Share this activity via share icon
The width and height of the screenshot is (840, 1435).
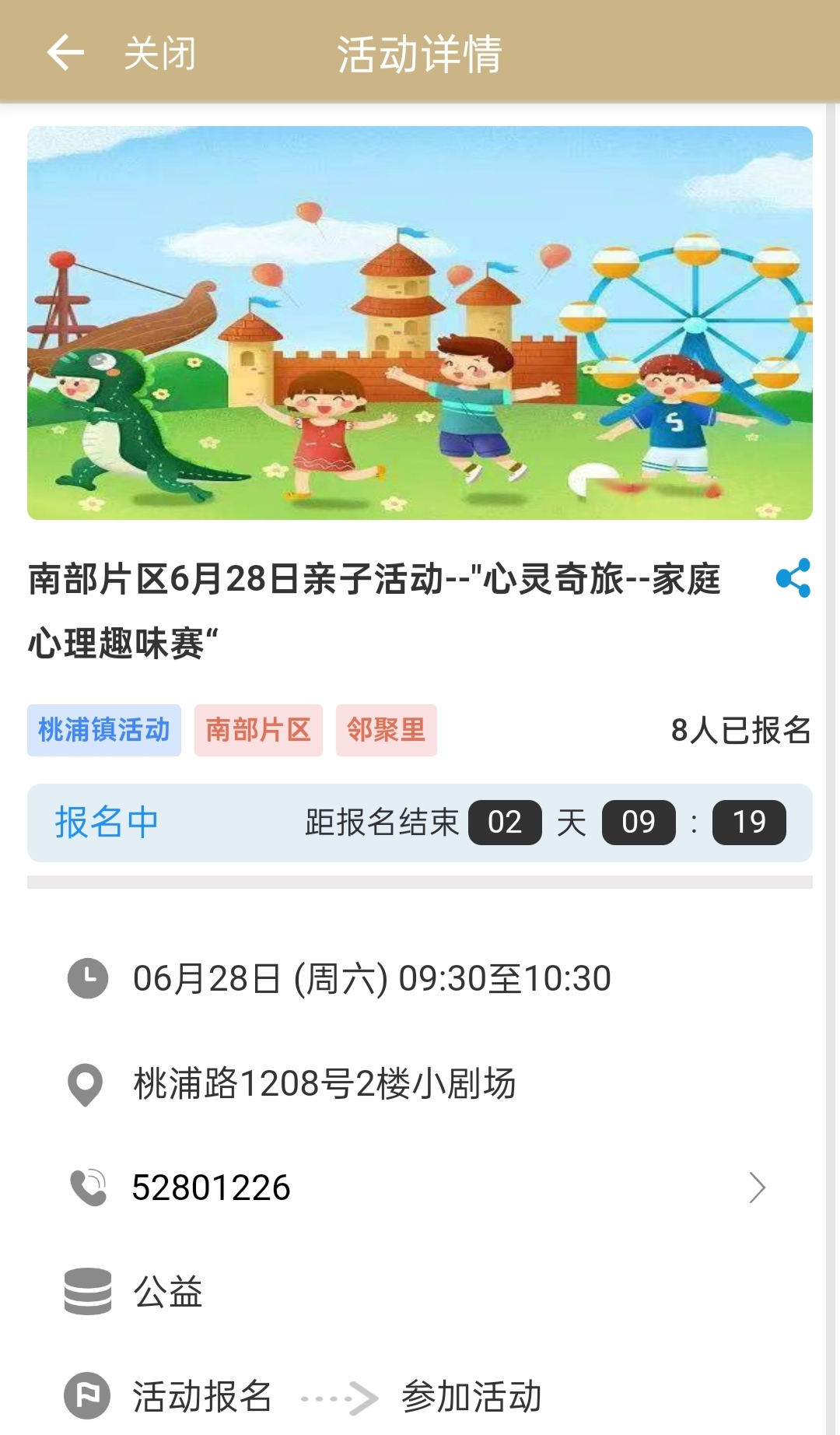click(x=793, y=578)
